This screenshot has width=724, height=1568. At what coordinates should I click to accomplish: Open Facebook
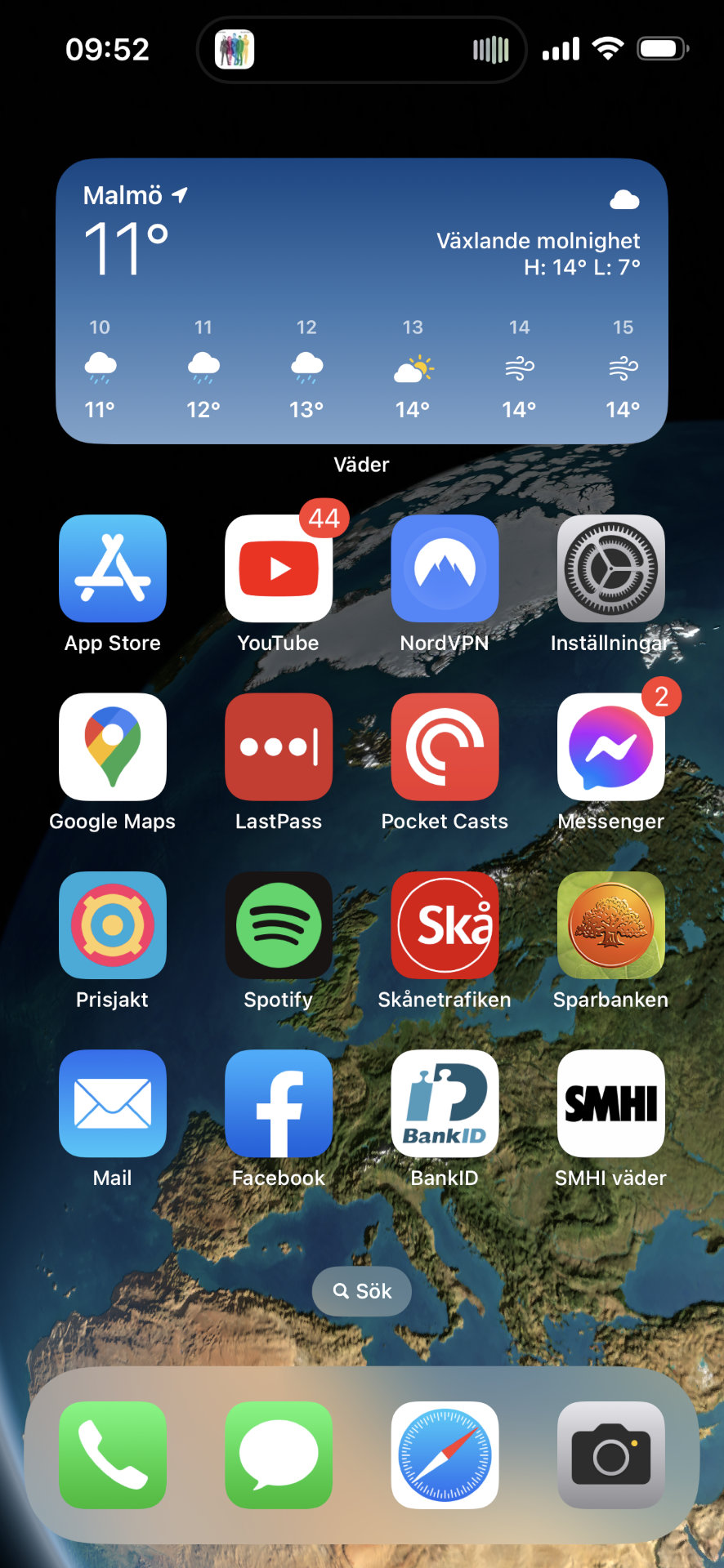click(x=279, y=1103)
